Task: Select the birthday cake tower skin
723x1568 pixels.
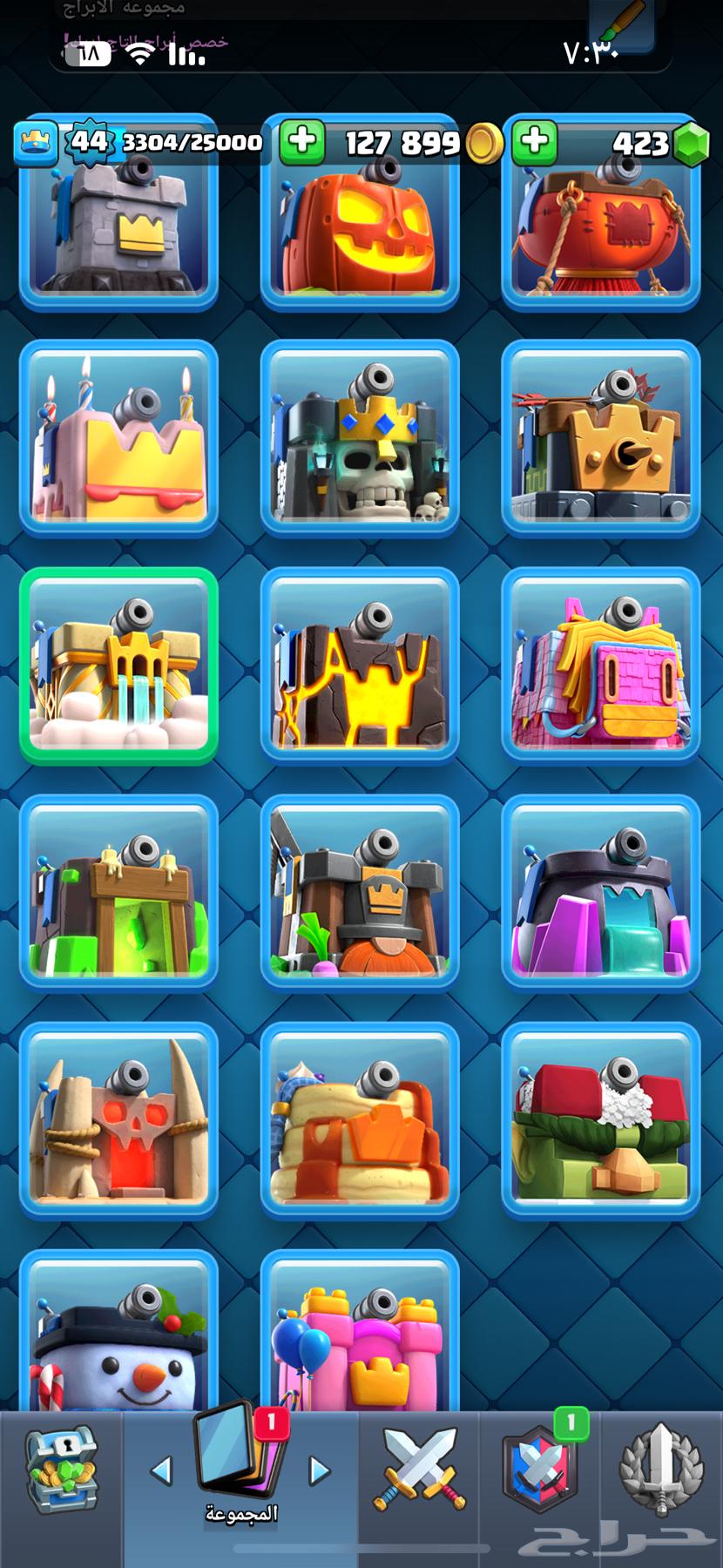Action: (118, 437)
